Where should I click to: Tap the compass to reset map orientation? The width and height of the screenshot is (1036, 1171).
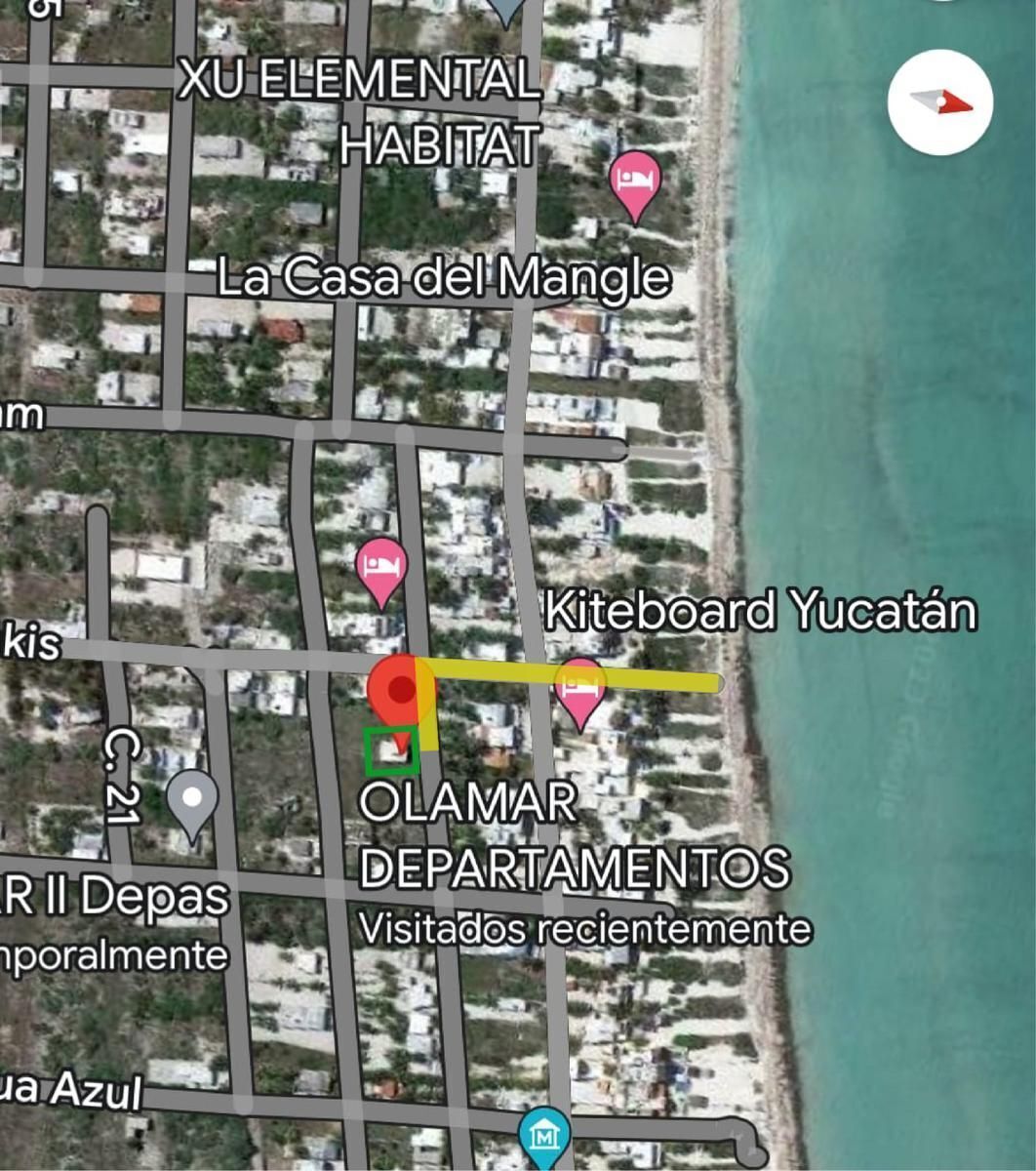coord(940,102)
